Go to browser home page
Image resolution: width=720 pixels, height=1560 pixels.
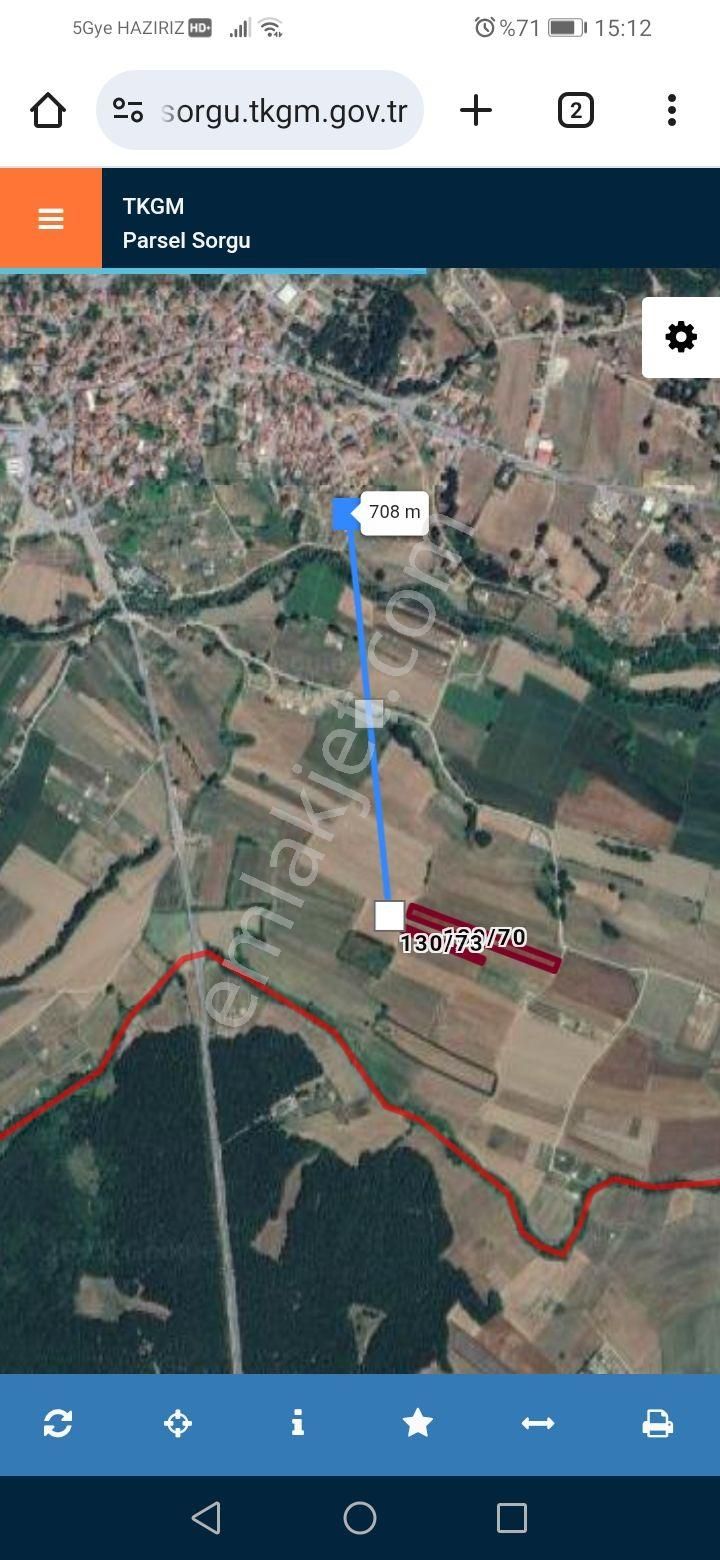tap(48, 110)
